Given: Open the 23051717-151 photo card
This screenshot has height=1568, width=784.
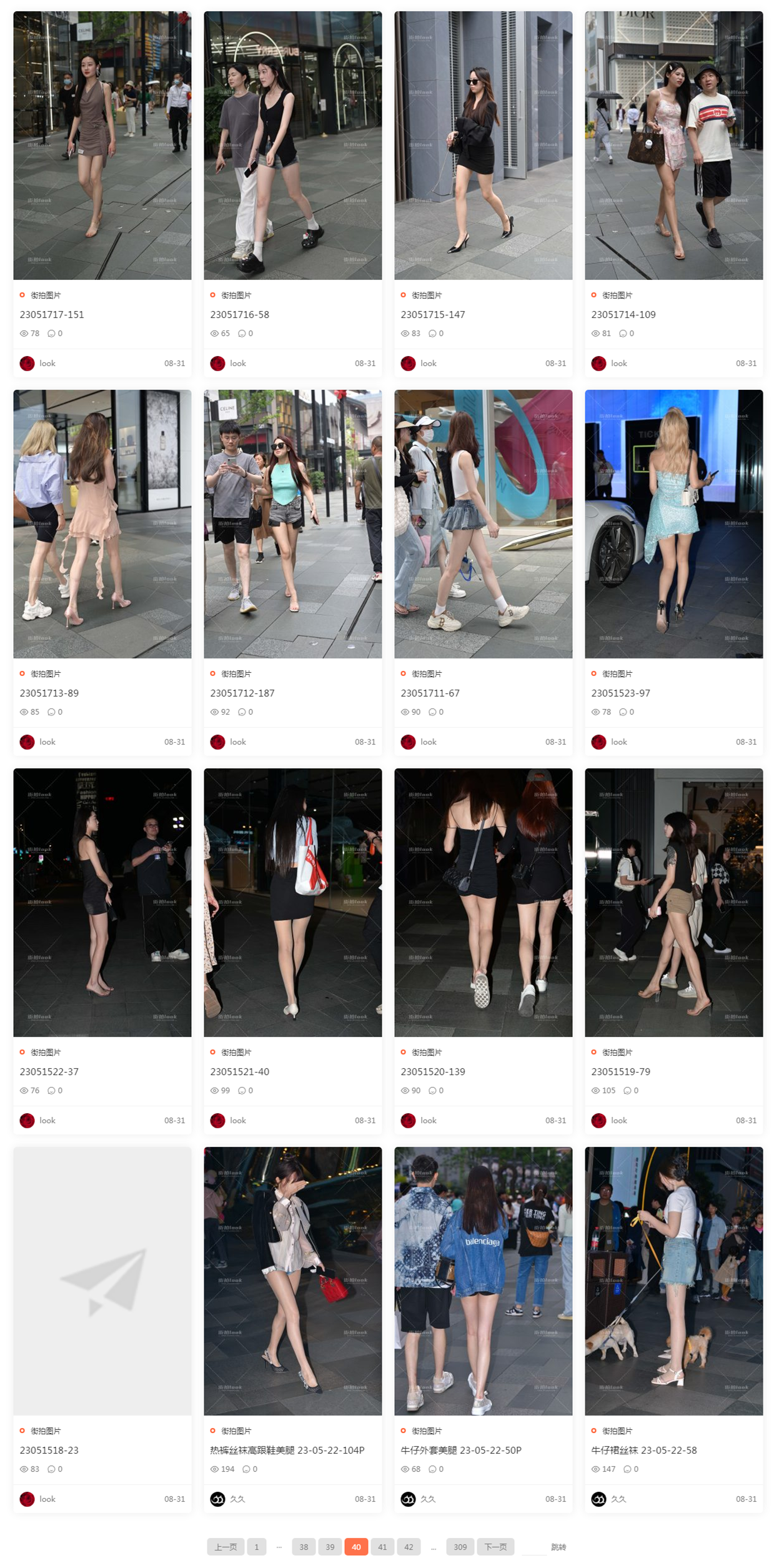Looking at the screenshot, I should coord(102,145).
